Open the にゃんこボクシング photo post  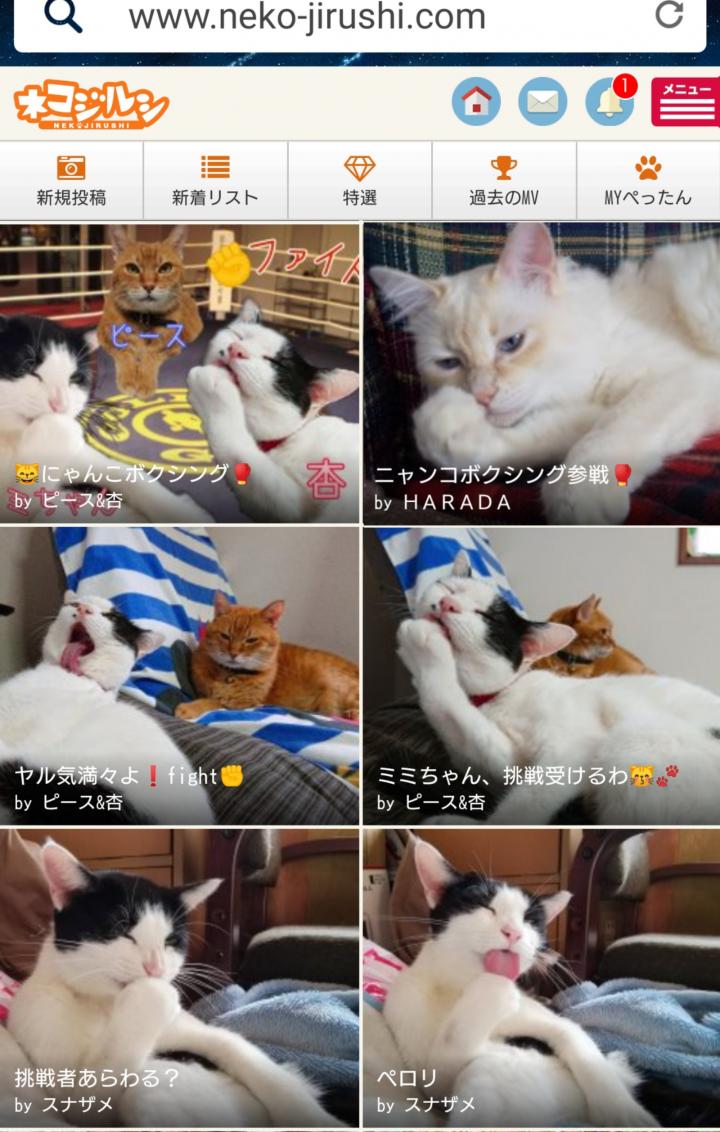pos(179,372)
